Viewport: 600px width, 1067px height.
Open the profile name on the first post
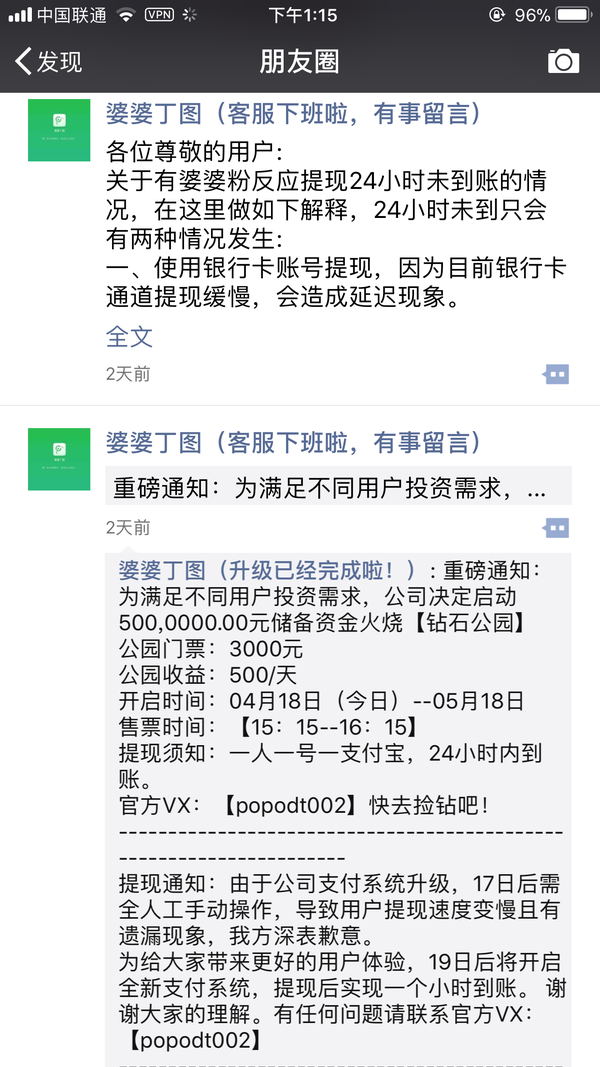(x=294, y=114)
